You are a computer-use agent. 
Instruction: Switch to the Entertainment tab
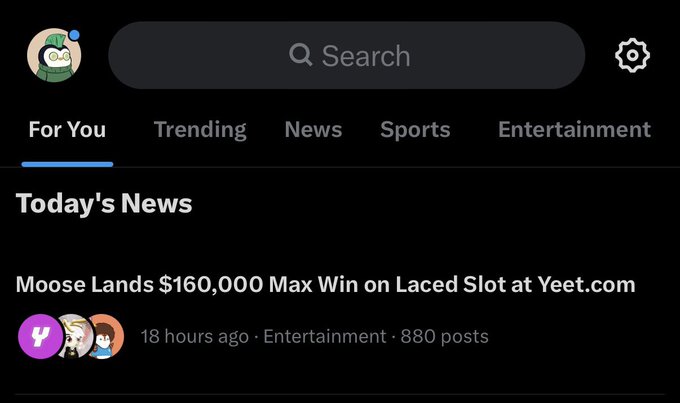coord(574,130)
